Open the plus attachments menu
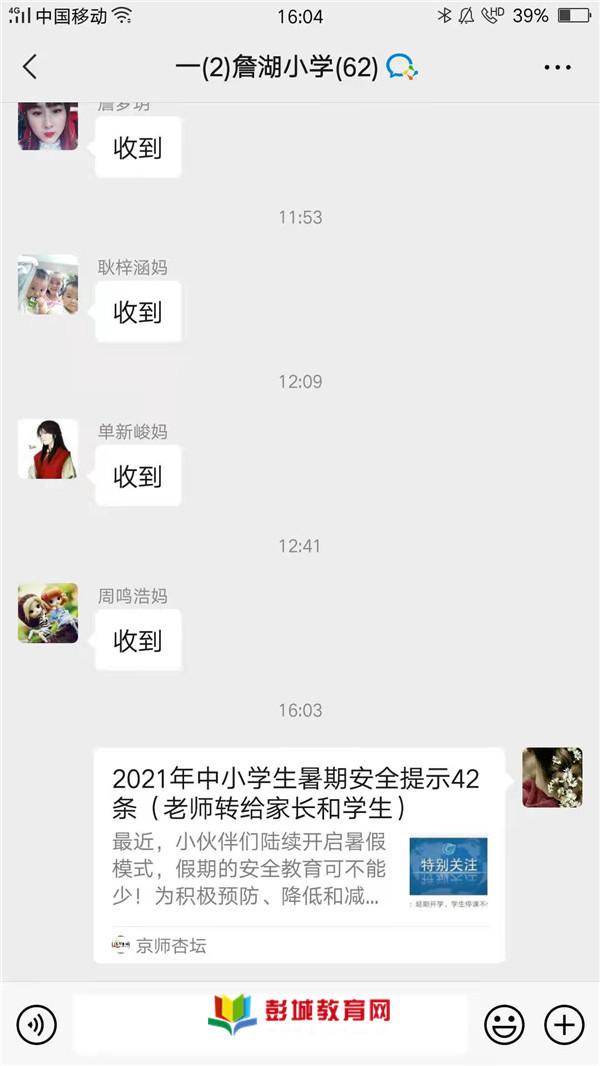Viewport: 600px width, 1066px height. [564, 1024]
